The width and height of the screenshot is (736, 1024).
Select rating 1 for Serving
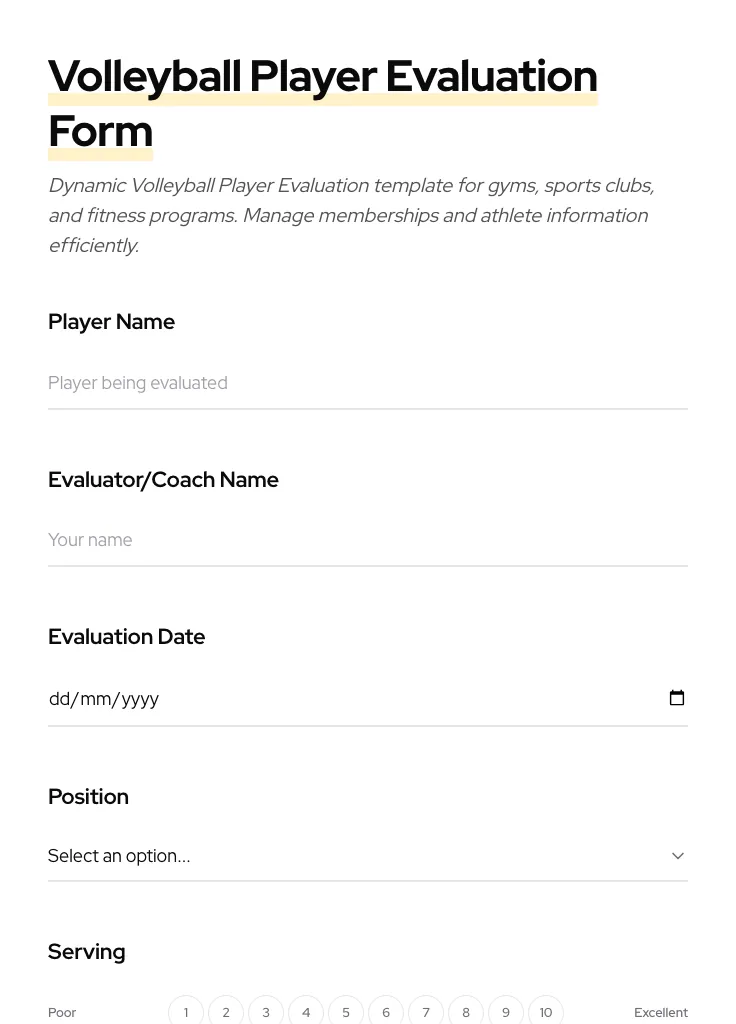[186, 1012]
